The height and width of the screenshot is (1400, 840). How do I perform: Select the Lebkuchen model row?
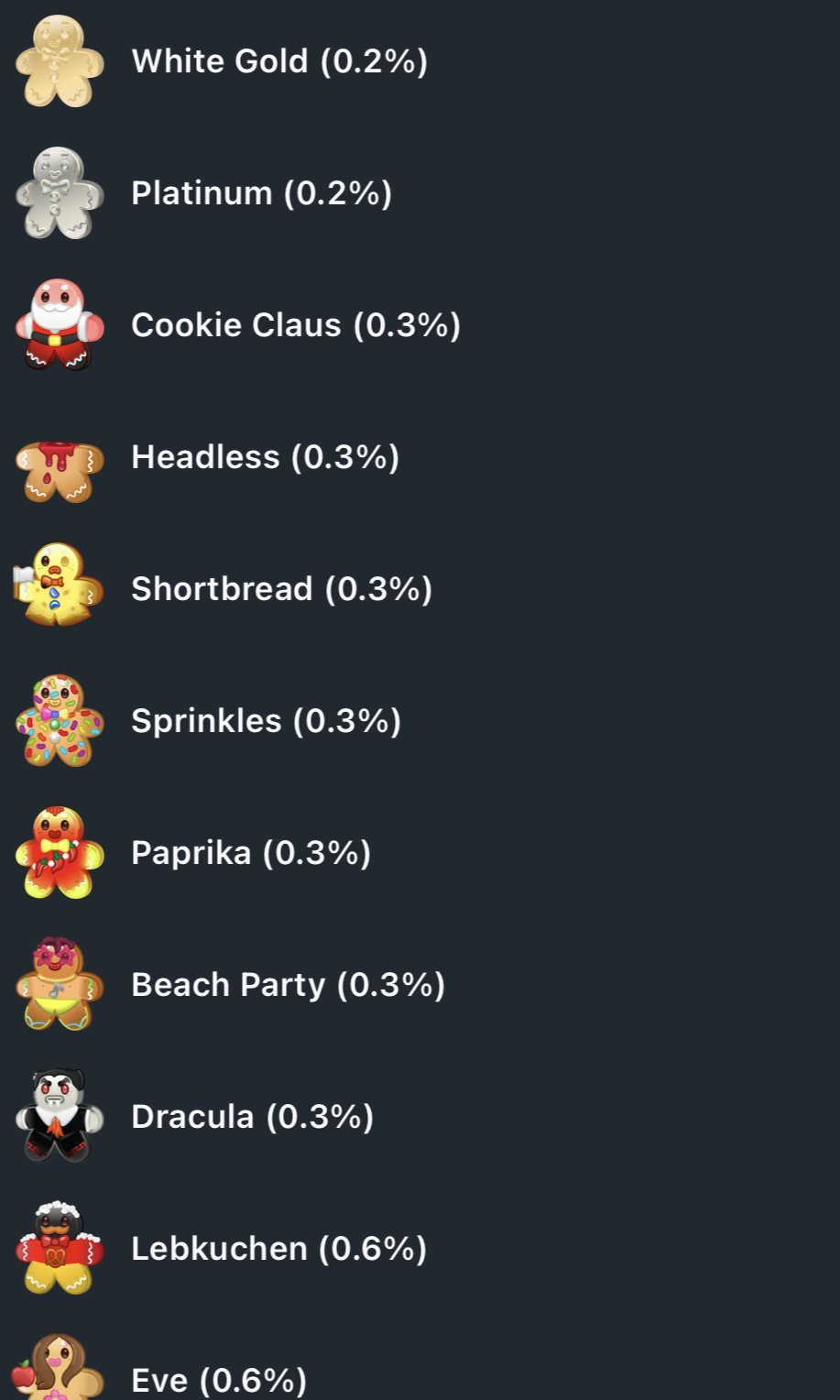click(x=420, y=1249)
